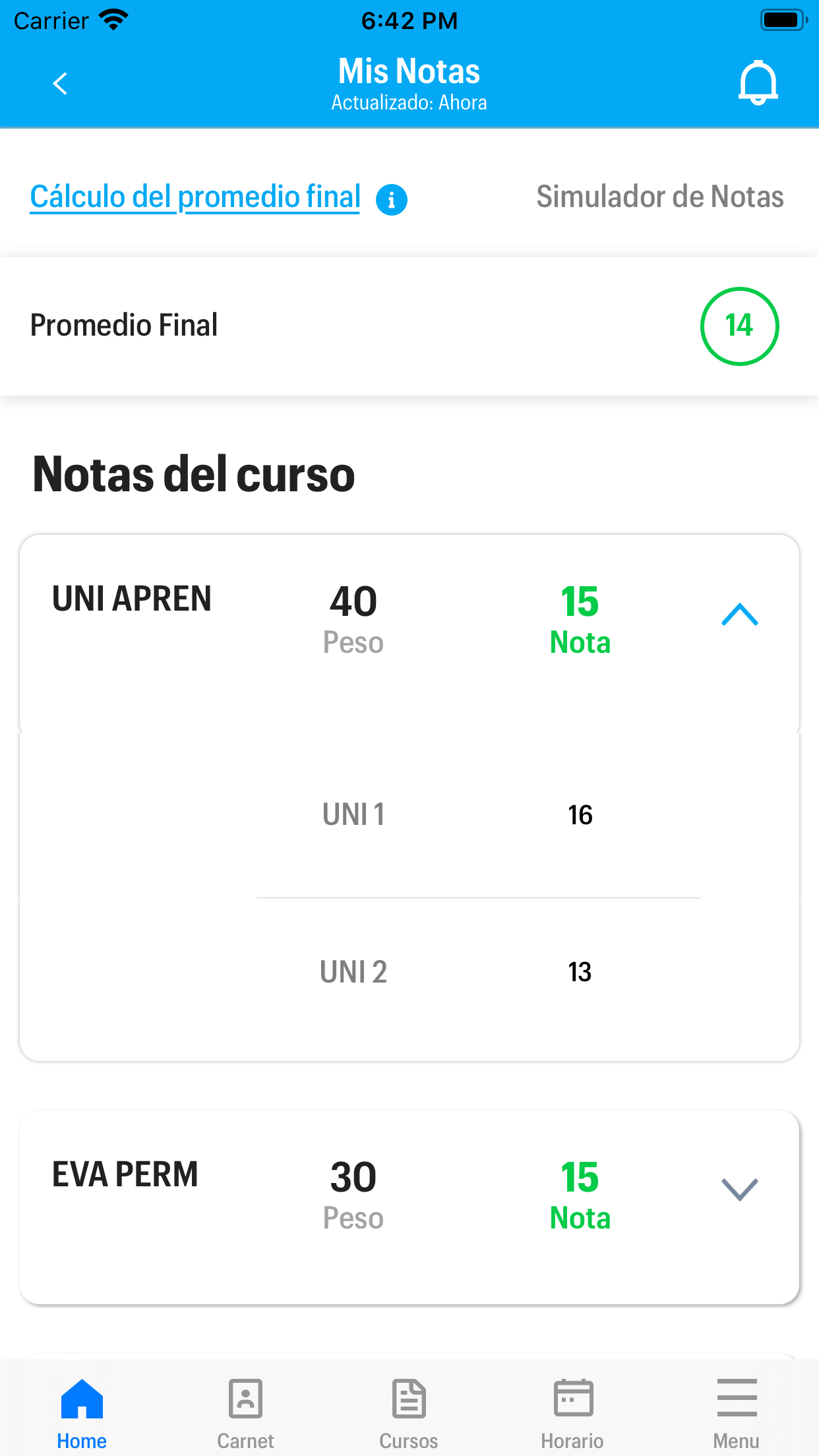Switch to Simulador de Notas
The image size is (819, 1456).
point(659,197)
